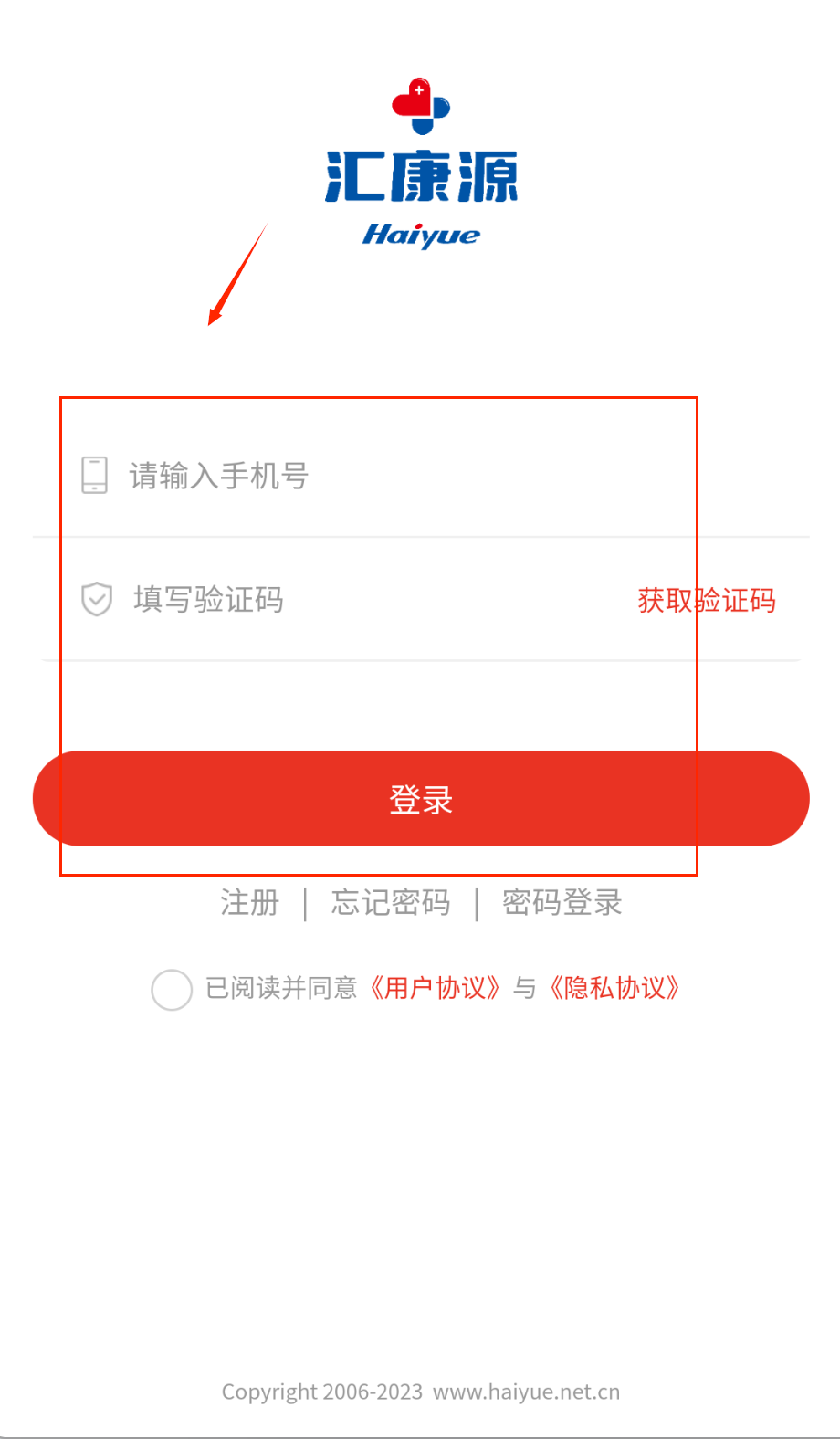Open the 《用户协议》 link
Viewport: 840px width, 1439px height.
point(435,988)
